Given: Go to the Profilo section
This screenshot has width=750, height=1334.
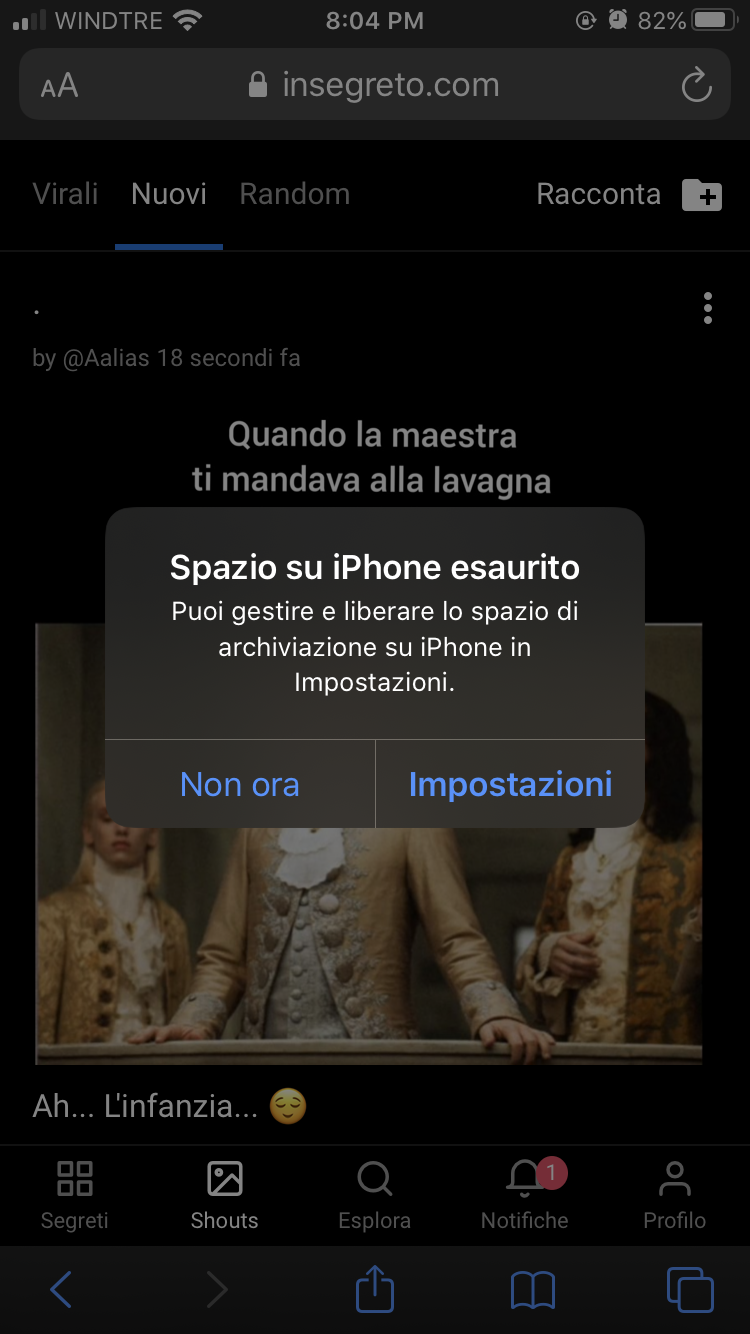Looking at the screenshot, I should 674,1195.
